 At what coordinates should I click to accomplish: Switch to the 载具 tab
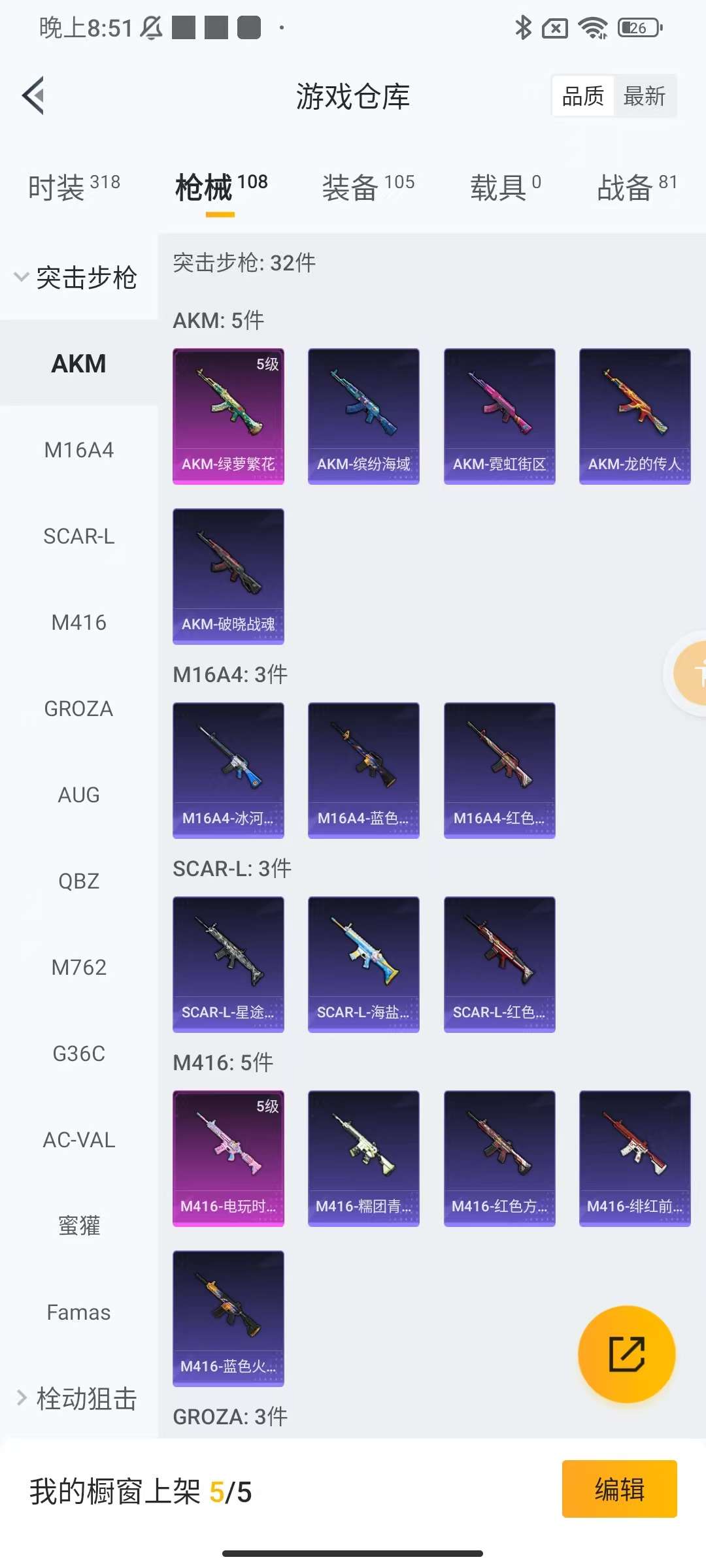tap(505, 188)
